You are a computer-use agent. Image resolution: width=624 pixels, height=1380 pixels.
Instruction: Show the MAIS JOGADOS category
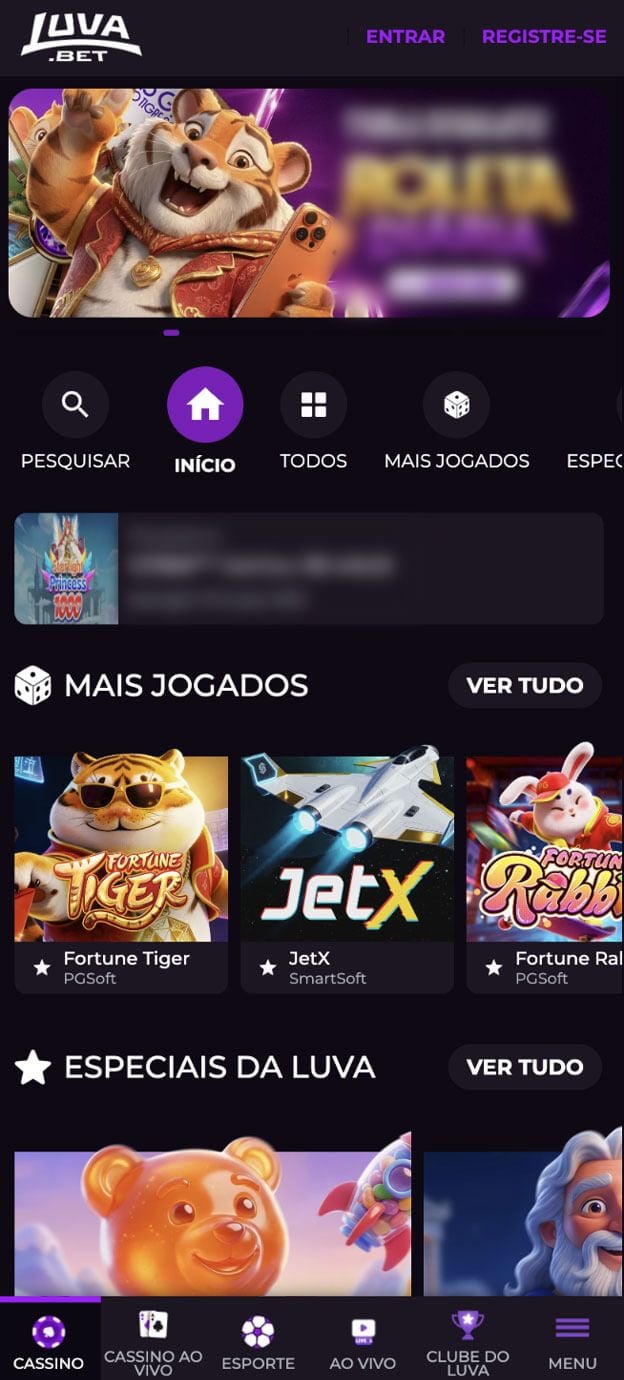click(x=456, y=405)
